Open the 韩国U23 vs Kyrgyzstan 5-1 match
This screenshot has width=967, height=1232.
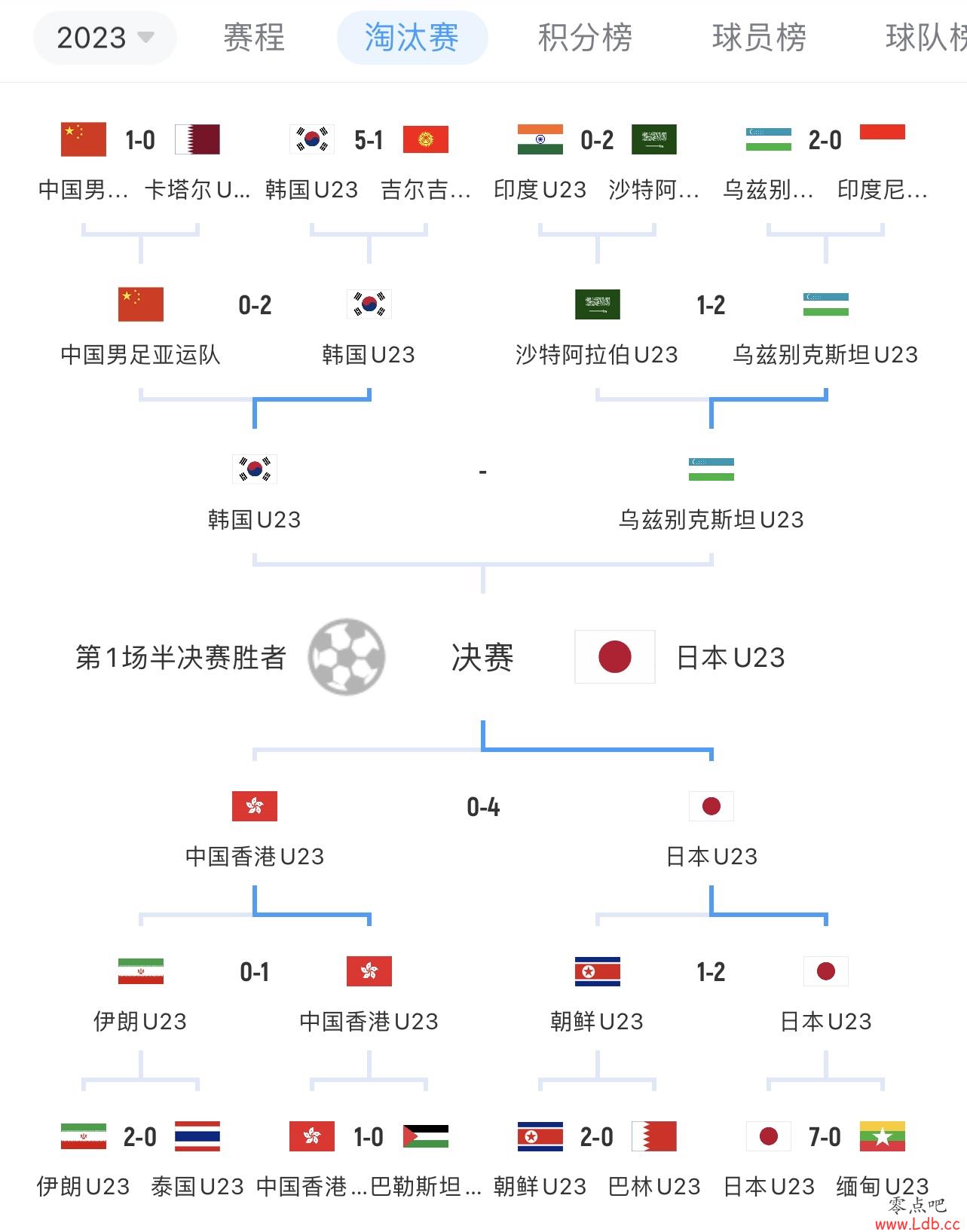369,141
